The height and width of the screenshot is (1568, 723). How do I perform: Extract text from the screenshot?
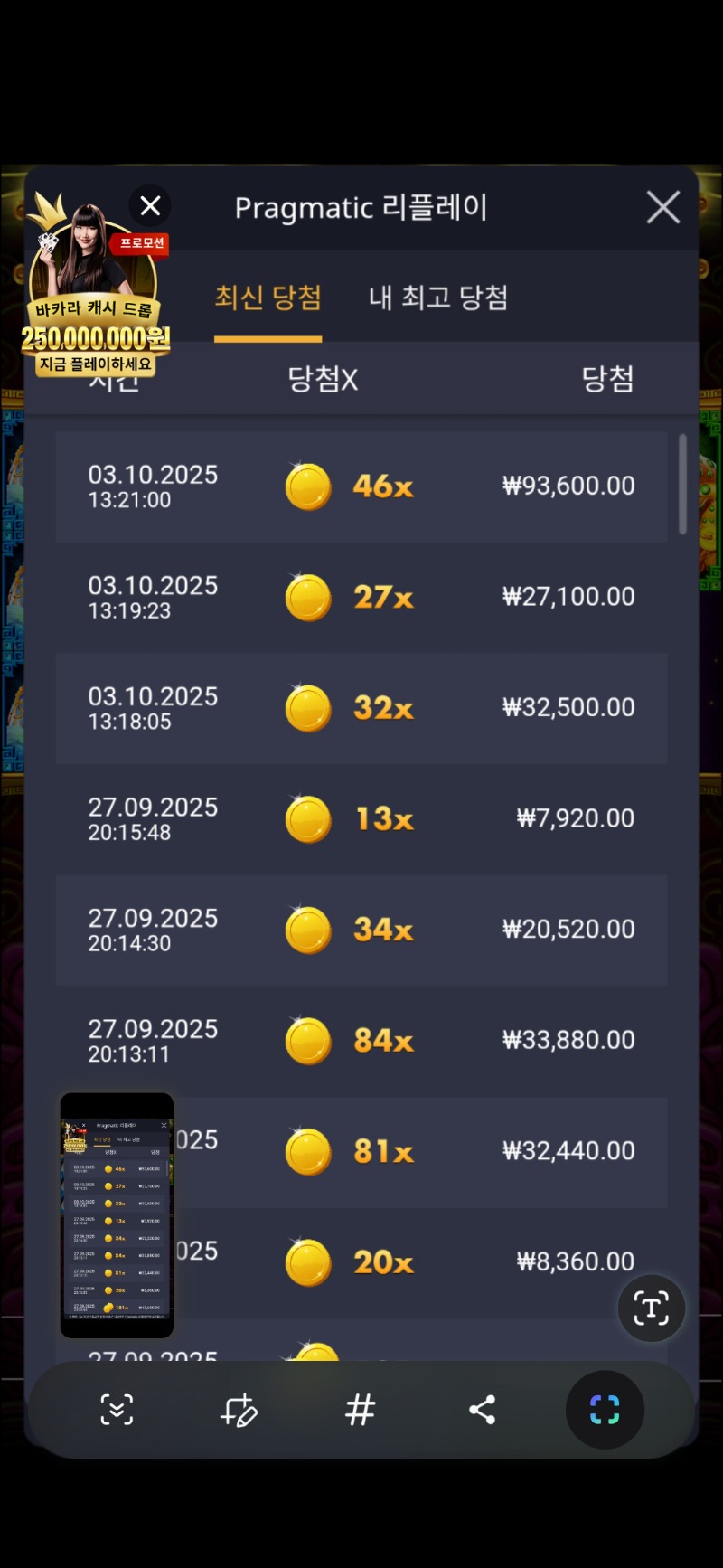click(x=651, y=1308)
